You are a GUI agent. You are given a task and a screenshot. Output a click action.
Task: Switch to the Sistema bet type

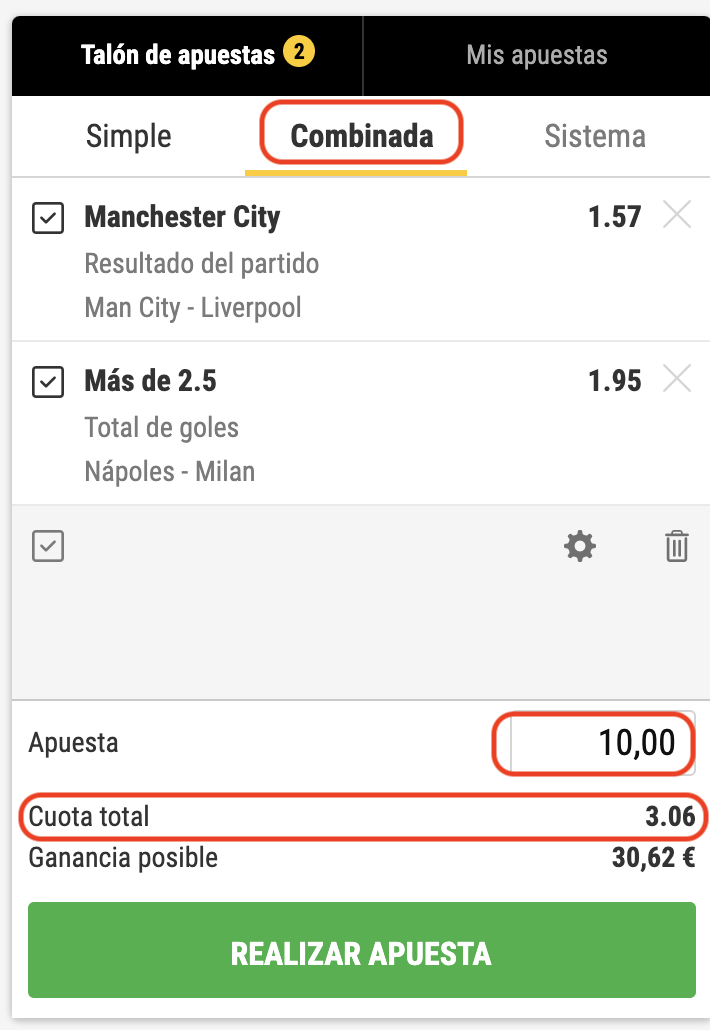594,136
